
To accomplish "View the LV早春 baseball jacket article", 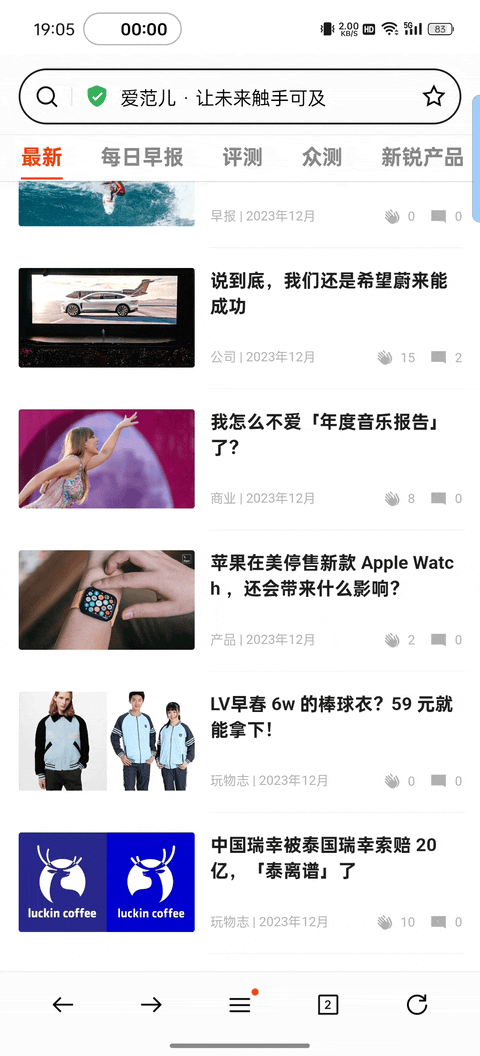I will [331, 717].
